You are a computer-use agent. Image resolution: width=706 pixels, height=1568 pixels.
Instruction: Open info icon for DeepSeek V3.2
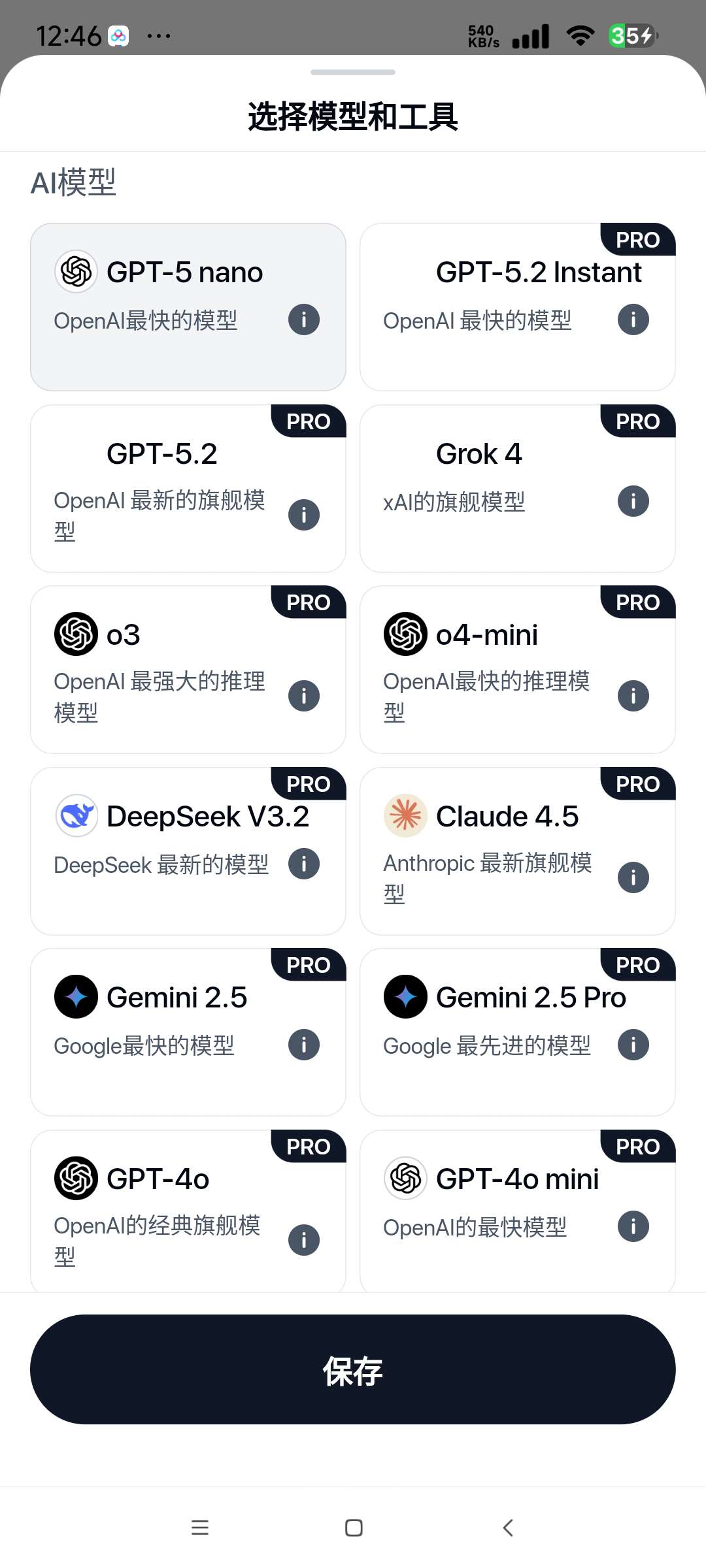[x=304, y=864]
